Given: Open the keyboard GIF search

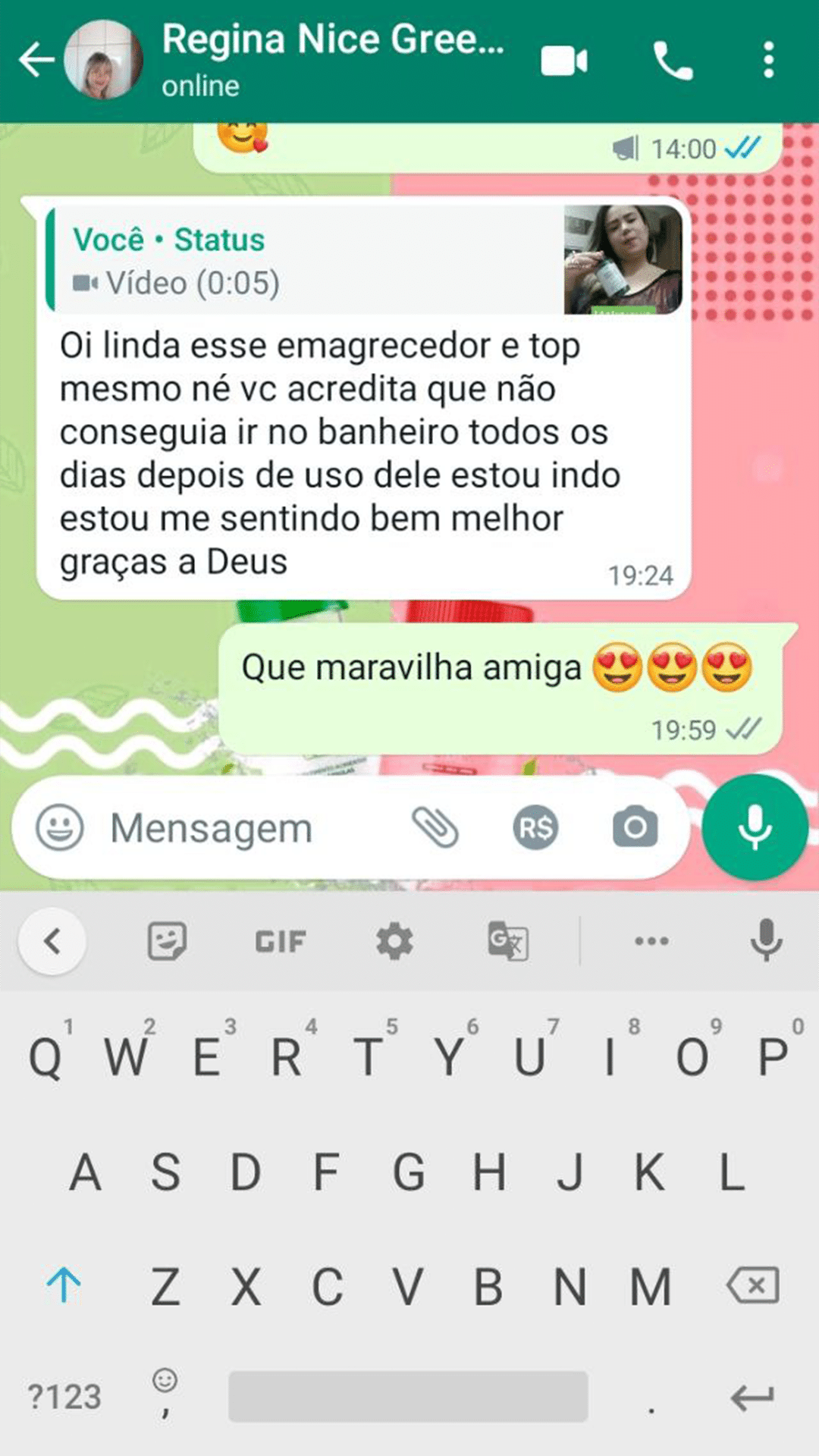Looking at the screenshot, I should pos(280,941).
